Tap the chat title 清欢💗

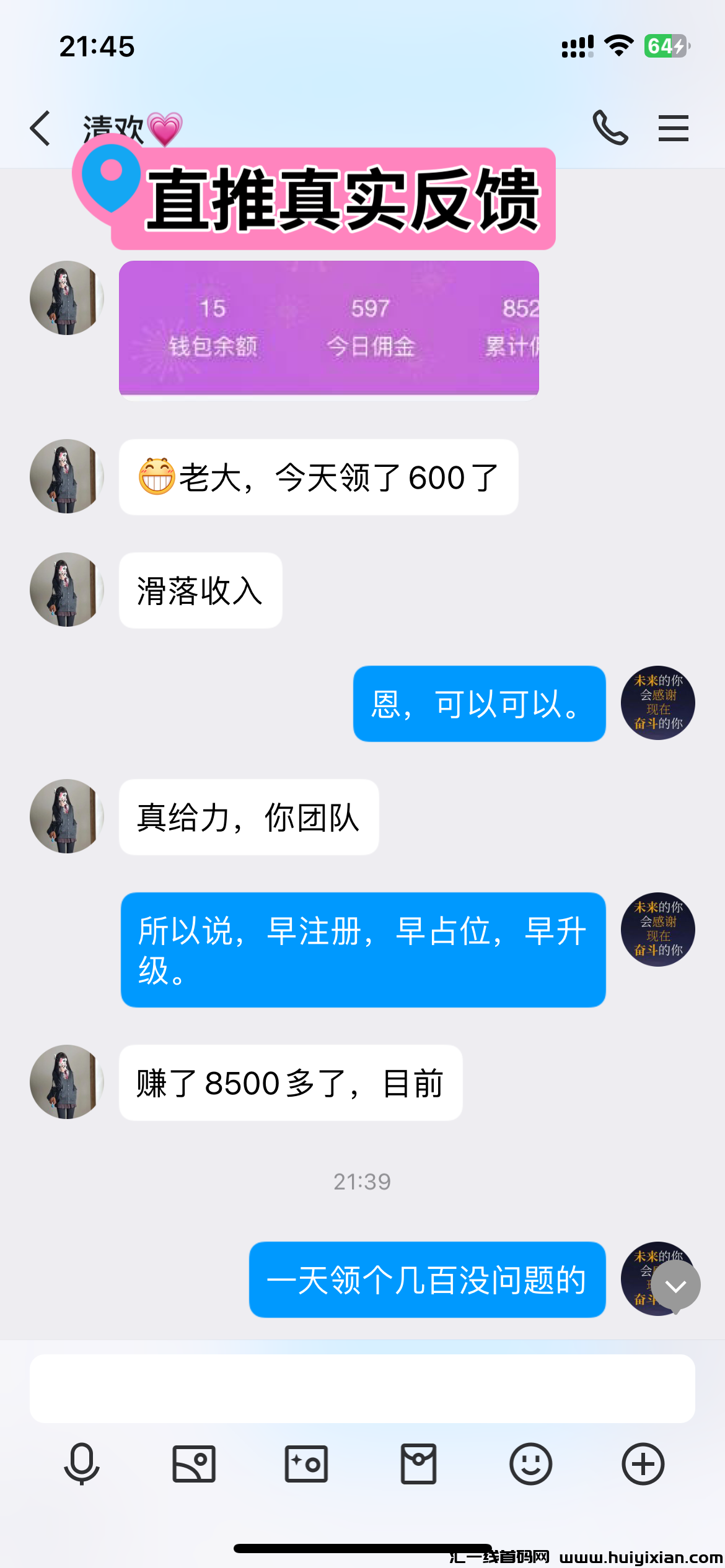(x=130, y=128)
